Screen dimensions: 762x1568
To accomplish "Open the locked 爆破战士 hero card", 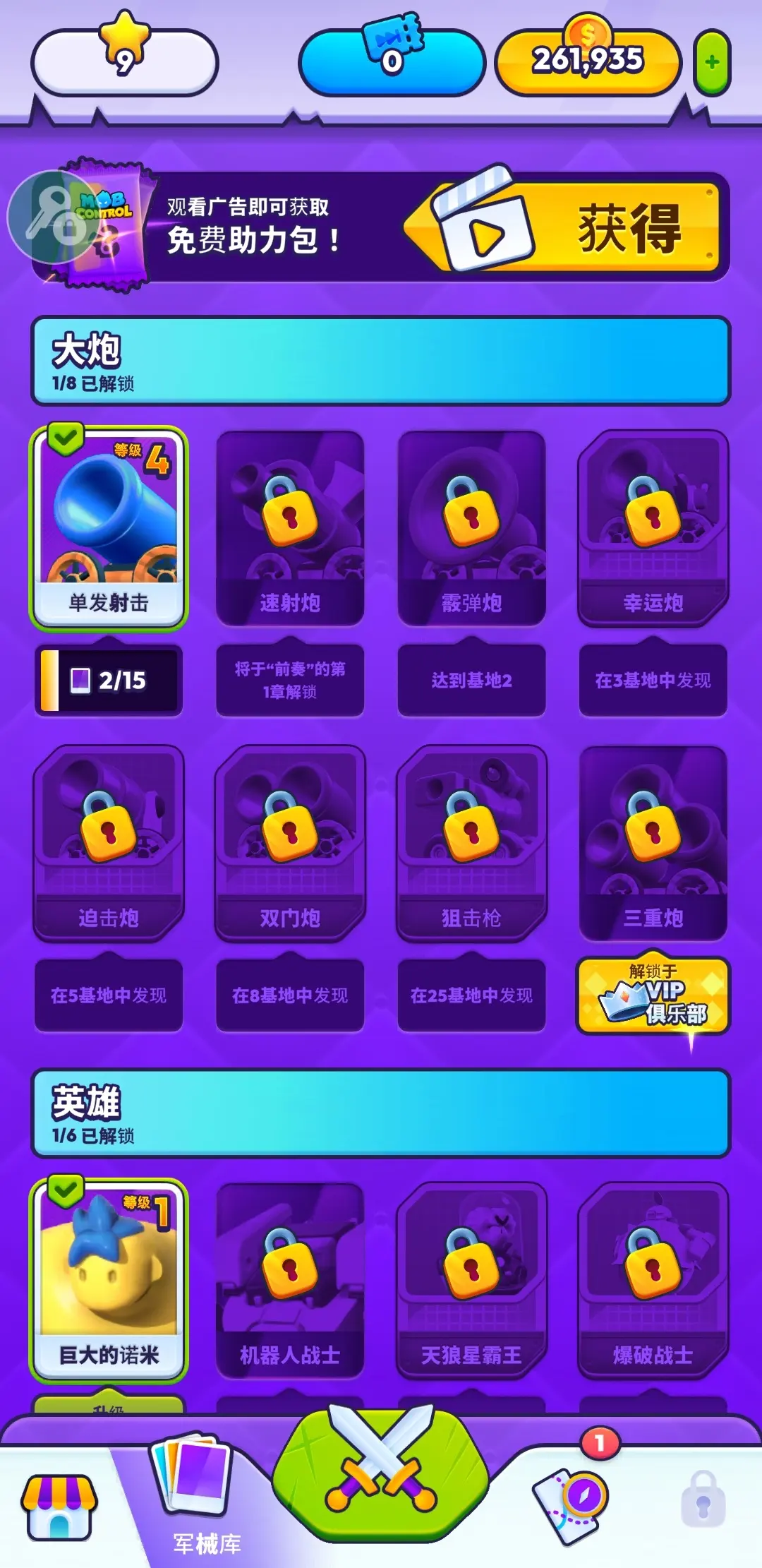I will point(653,1279).
